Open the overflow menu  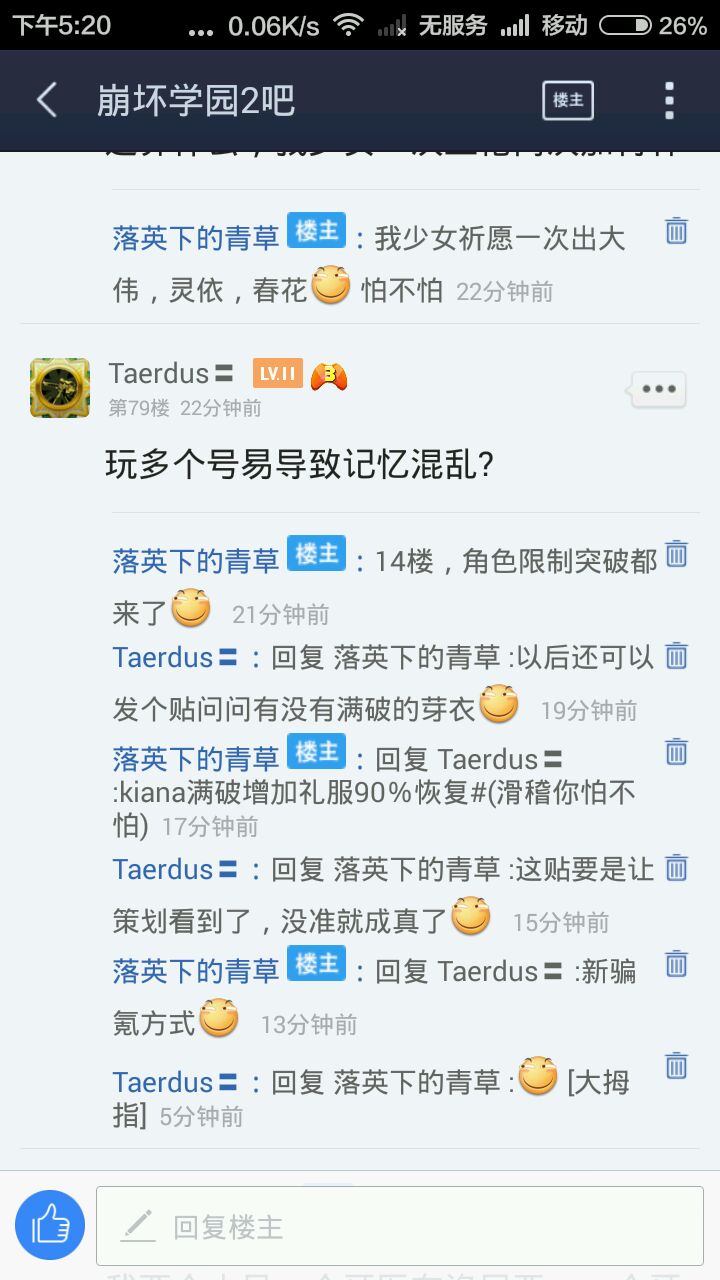point(669,100)
